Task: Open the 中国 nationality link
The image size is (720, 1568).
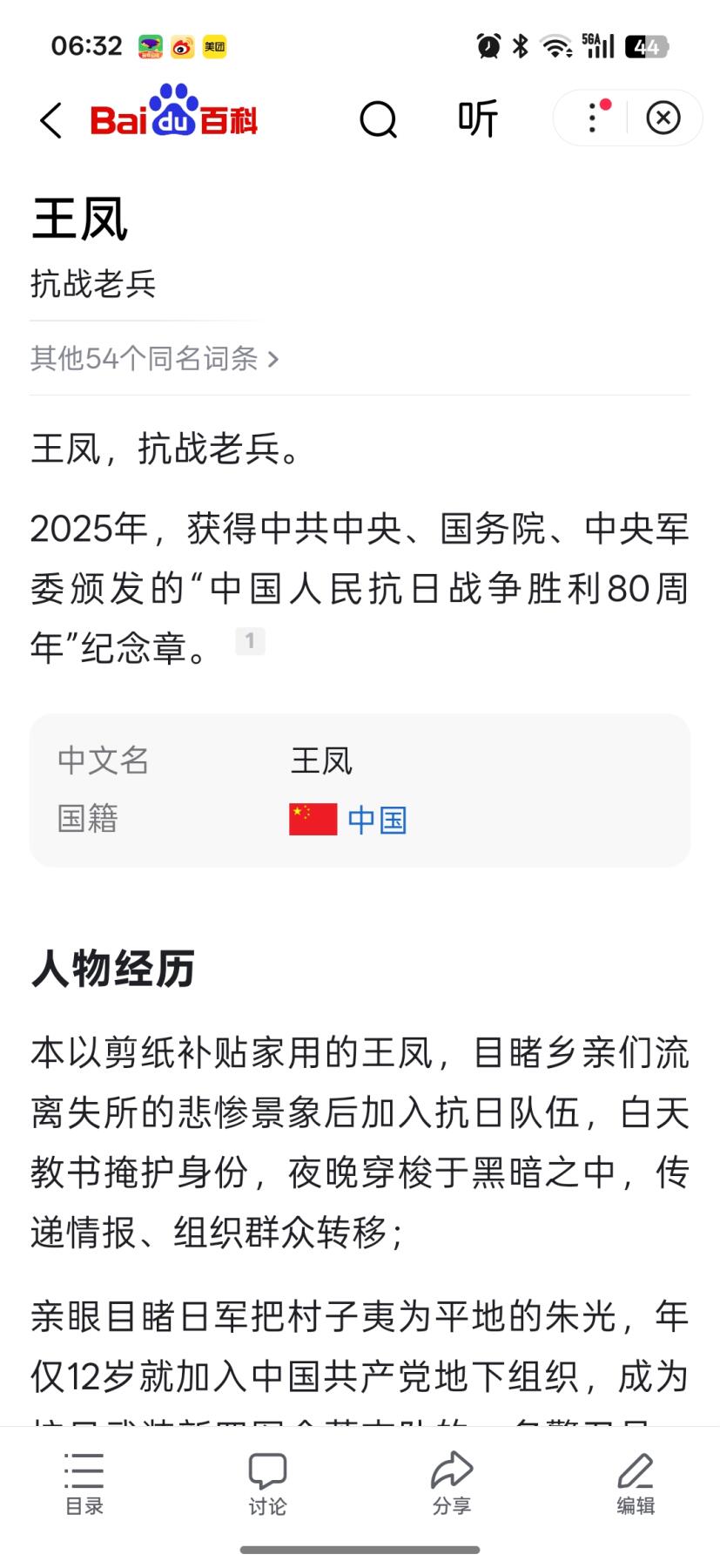Action: tap(377, 818)
